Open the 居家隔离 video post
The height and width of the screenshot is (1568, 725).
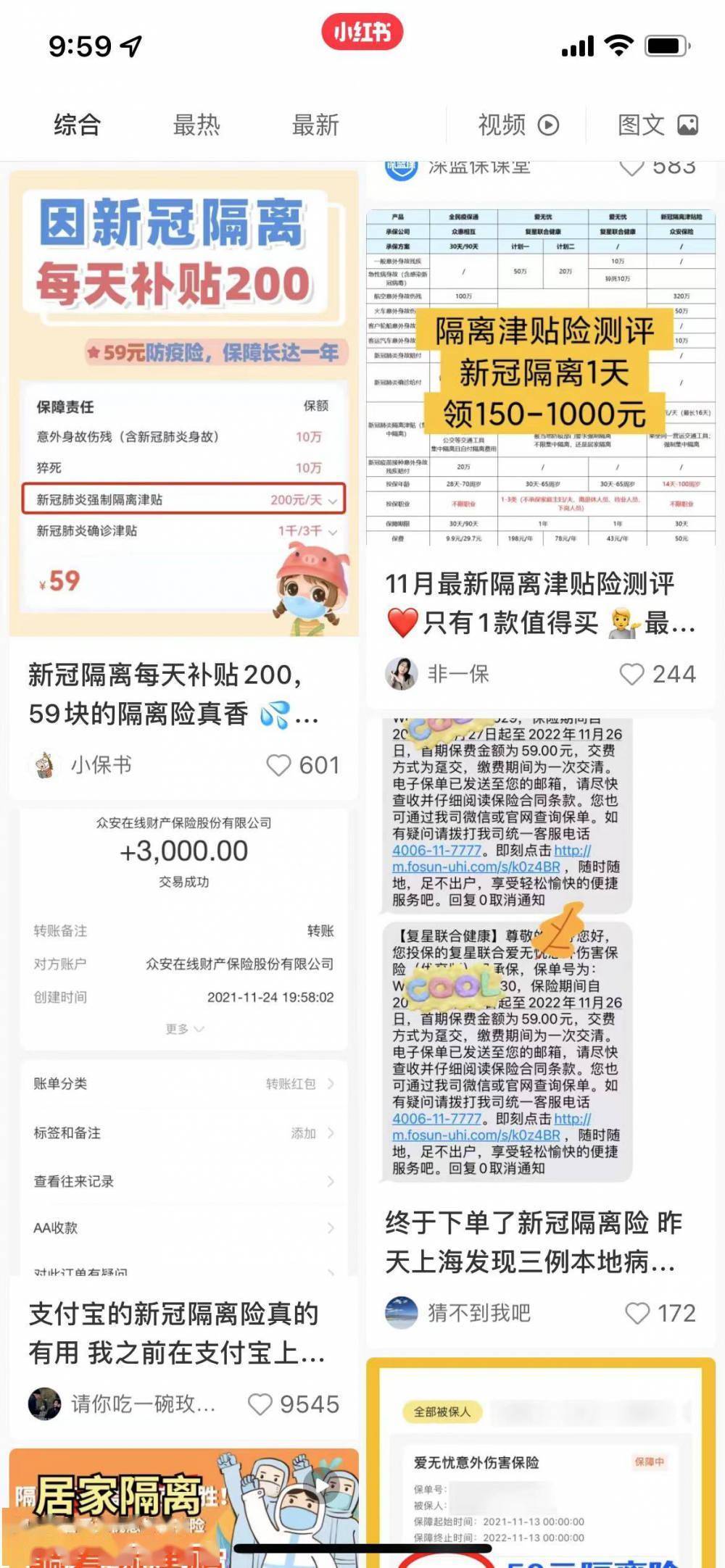183,1506
